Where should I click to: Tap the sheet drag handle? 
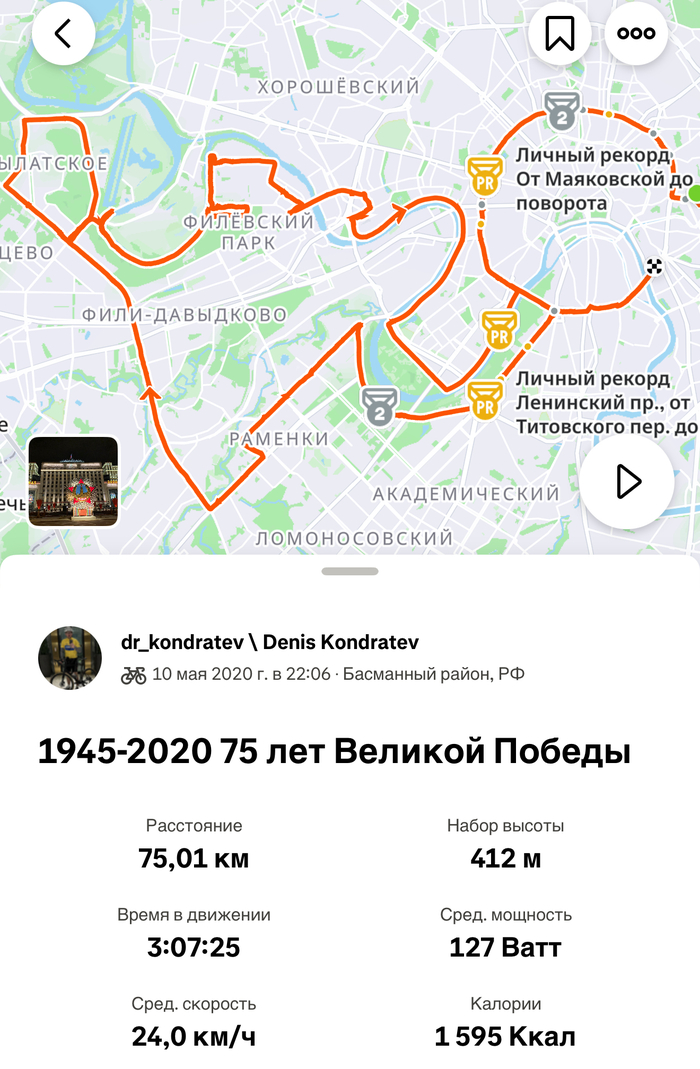tap(350, 571)
